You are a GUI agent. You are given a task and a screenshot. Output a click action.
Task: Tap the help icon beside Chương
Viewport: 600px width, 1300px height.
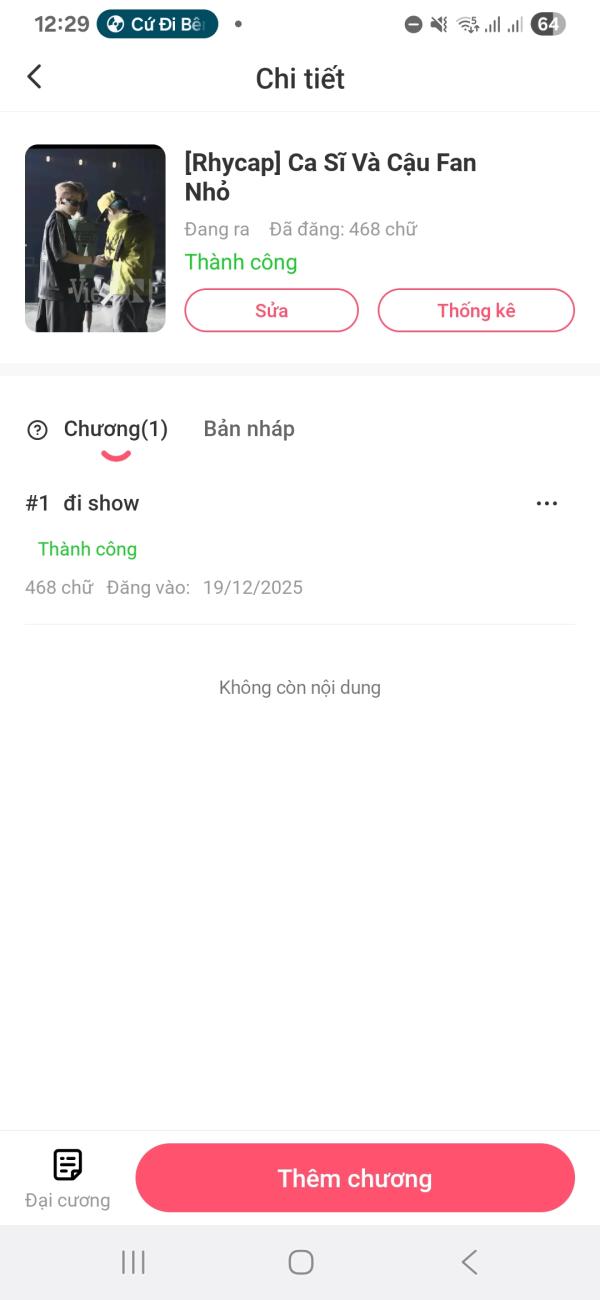click(37, 430)
